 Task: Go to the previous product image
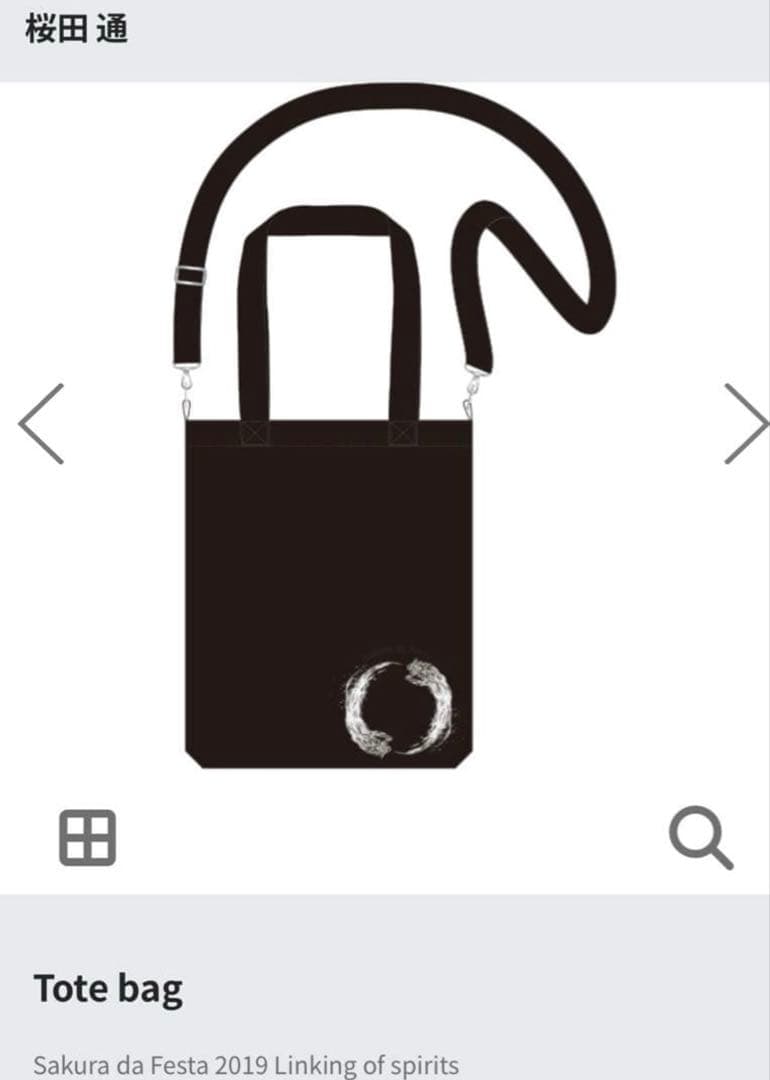pyautogui.click(x=42, y=424)
